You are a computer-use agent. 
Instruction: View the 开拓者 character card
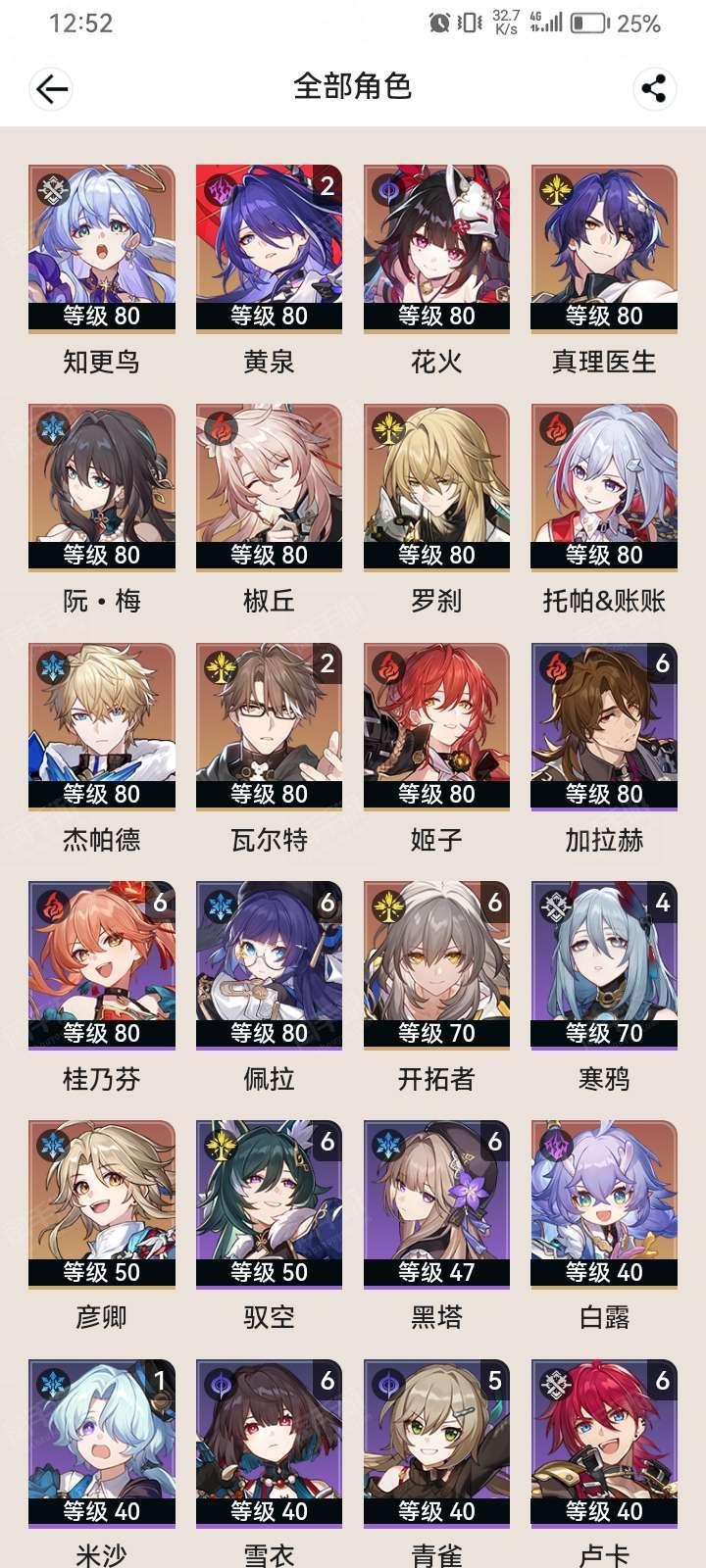436,965
